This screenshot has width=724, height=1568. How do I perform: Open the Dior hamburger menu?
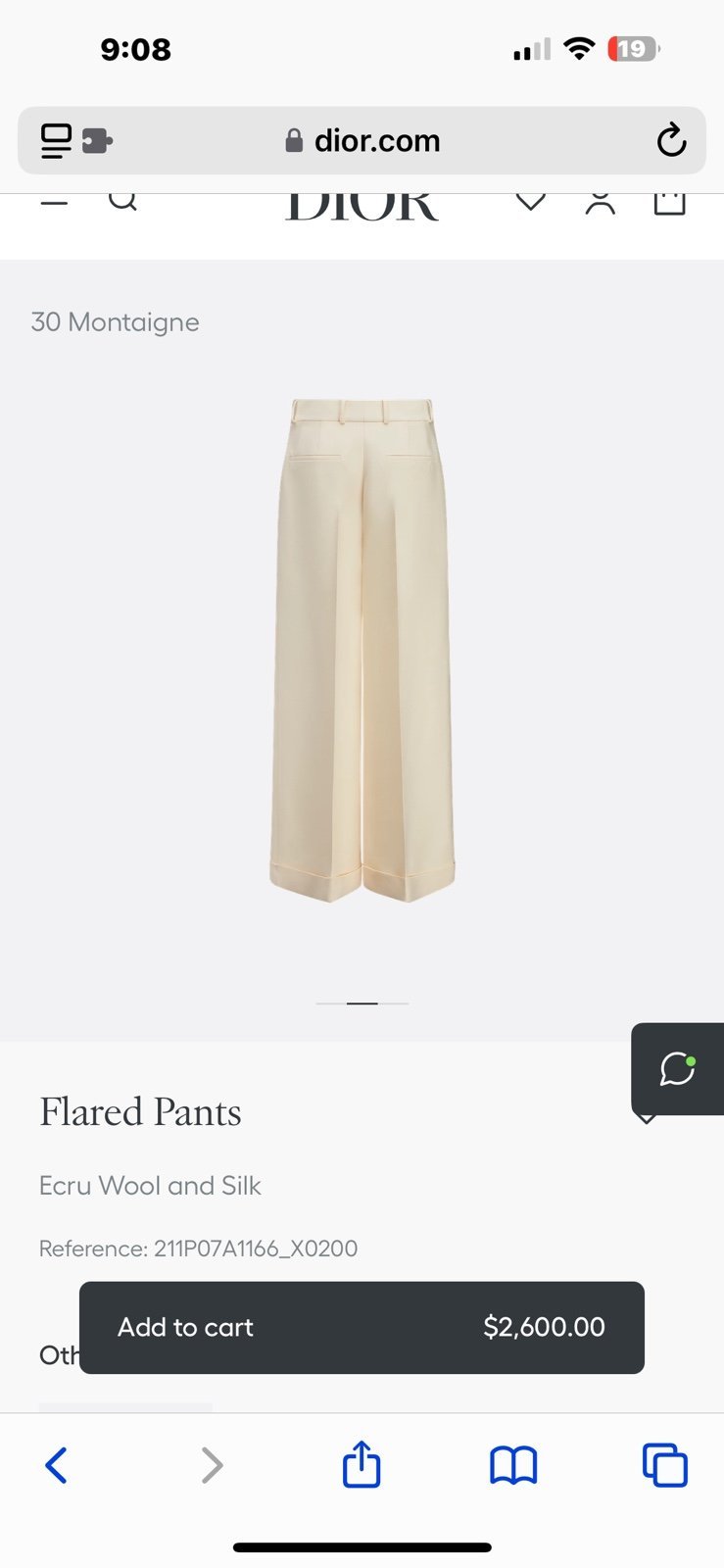pyautogui.click(x=55, y=201)
